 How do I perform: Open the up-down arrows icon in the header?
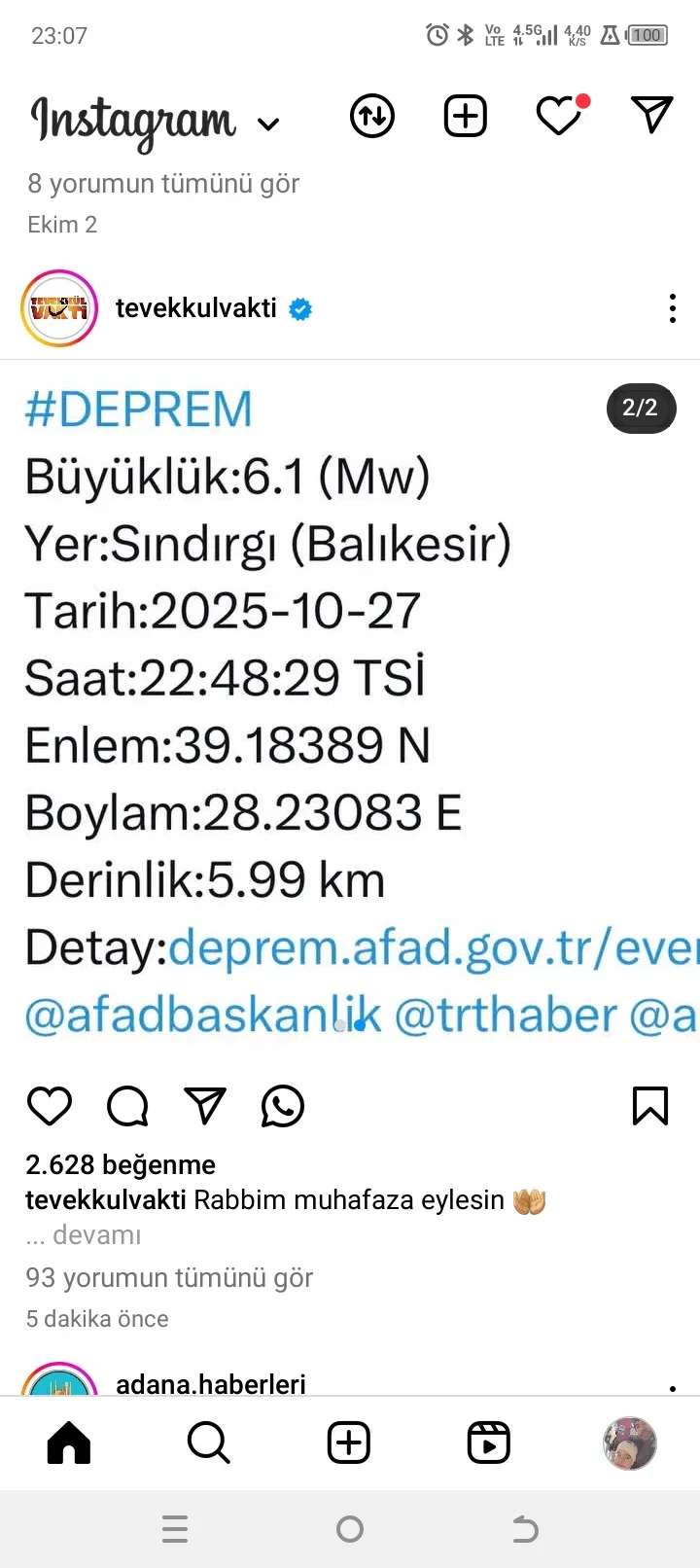[372, 117]
